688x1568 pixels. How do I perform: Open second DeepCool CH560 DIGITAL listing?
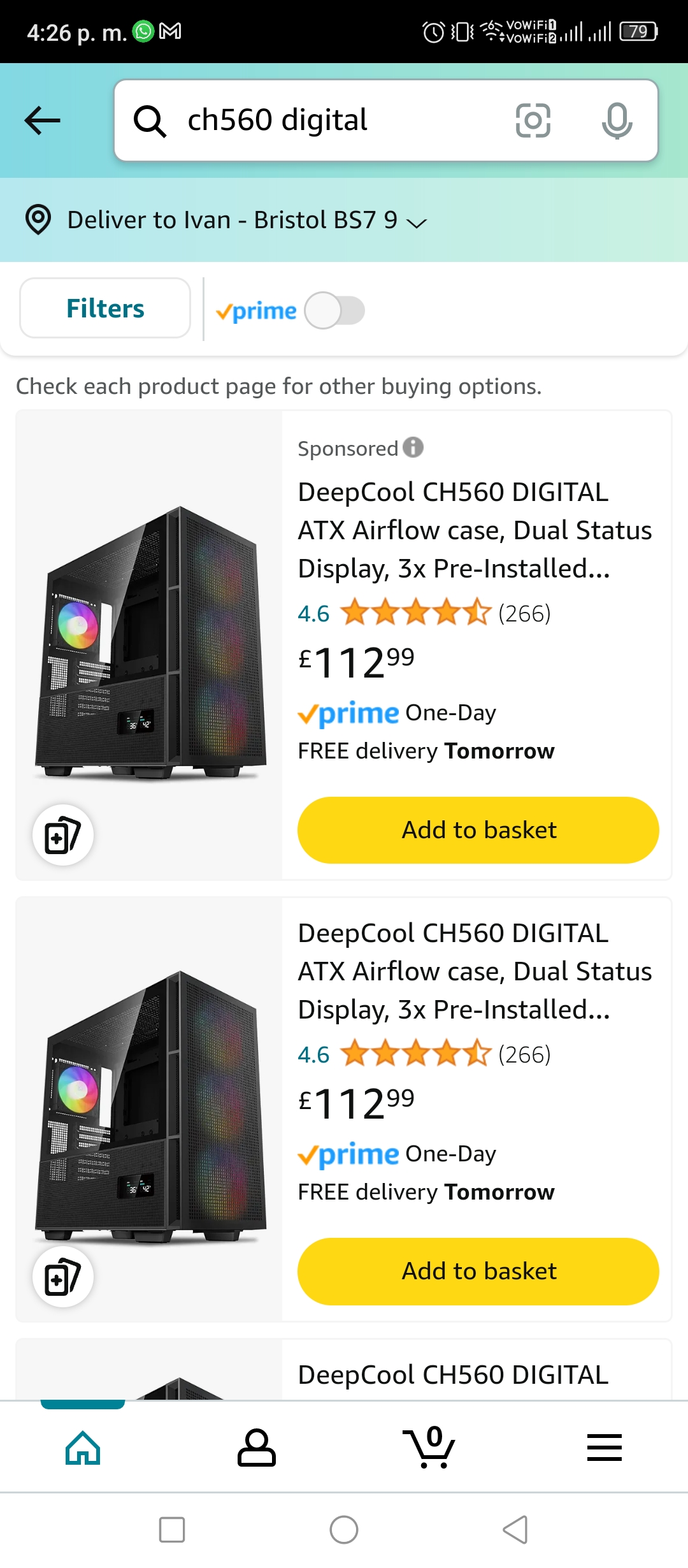point(475,971)
